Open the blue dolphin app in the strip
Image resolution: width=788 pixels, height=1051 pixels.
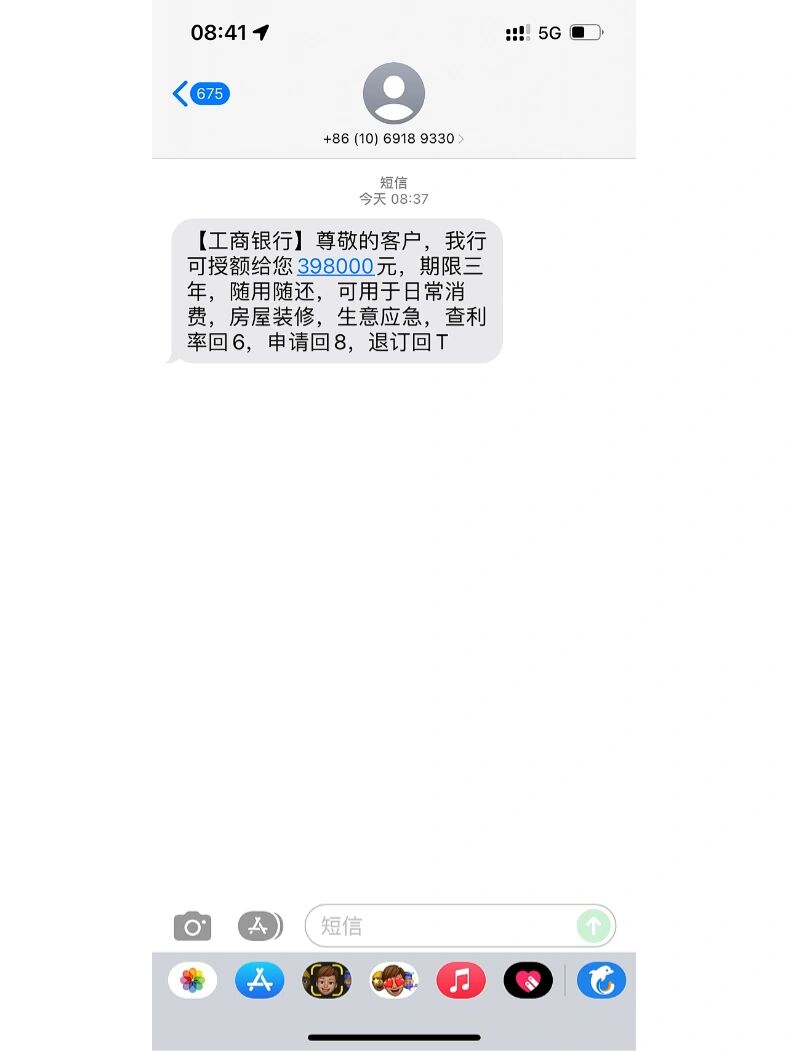click(x=601, y=980)
